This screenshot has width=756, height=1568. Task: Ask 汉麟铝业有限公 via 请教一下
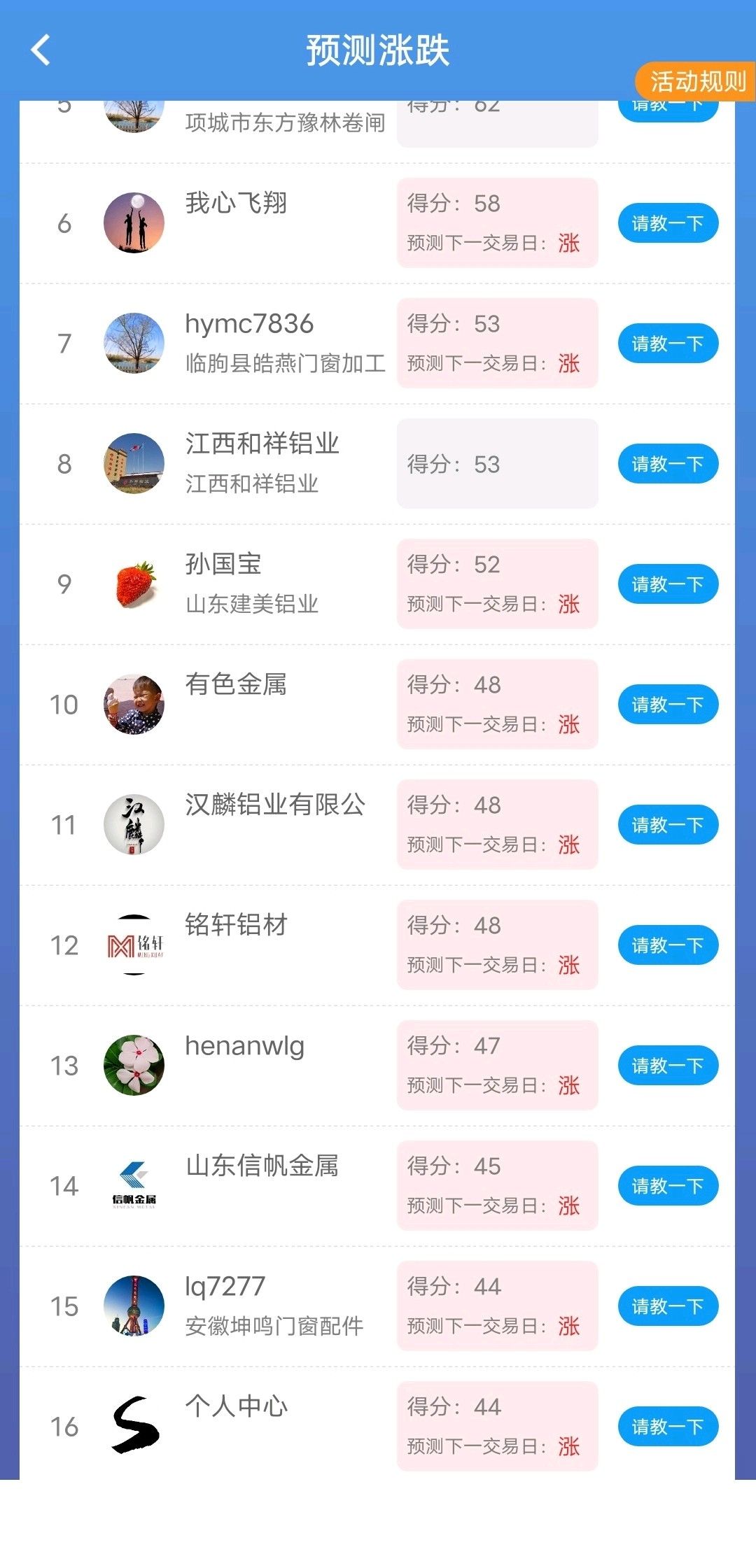(668, 825)
